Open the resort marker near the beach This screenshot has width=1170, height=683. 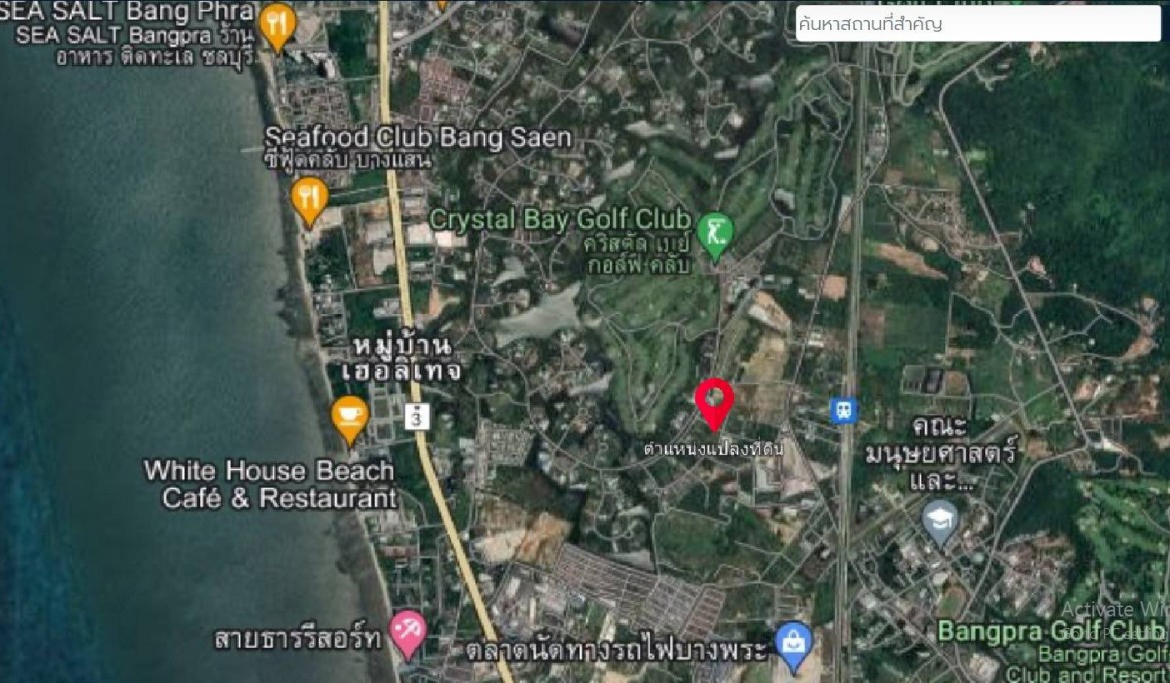pyautogui.click(x=408, y=630)
